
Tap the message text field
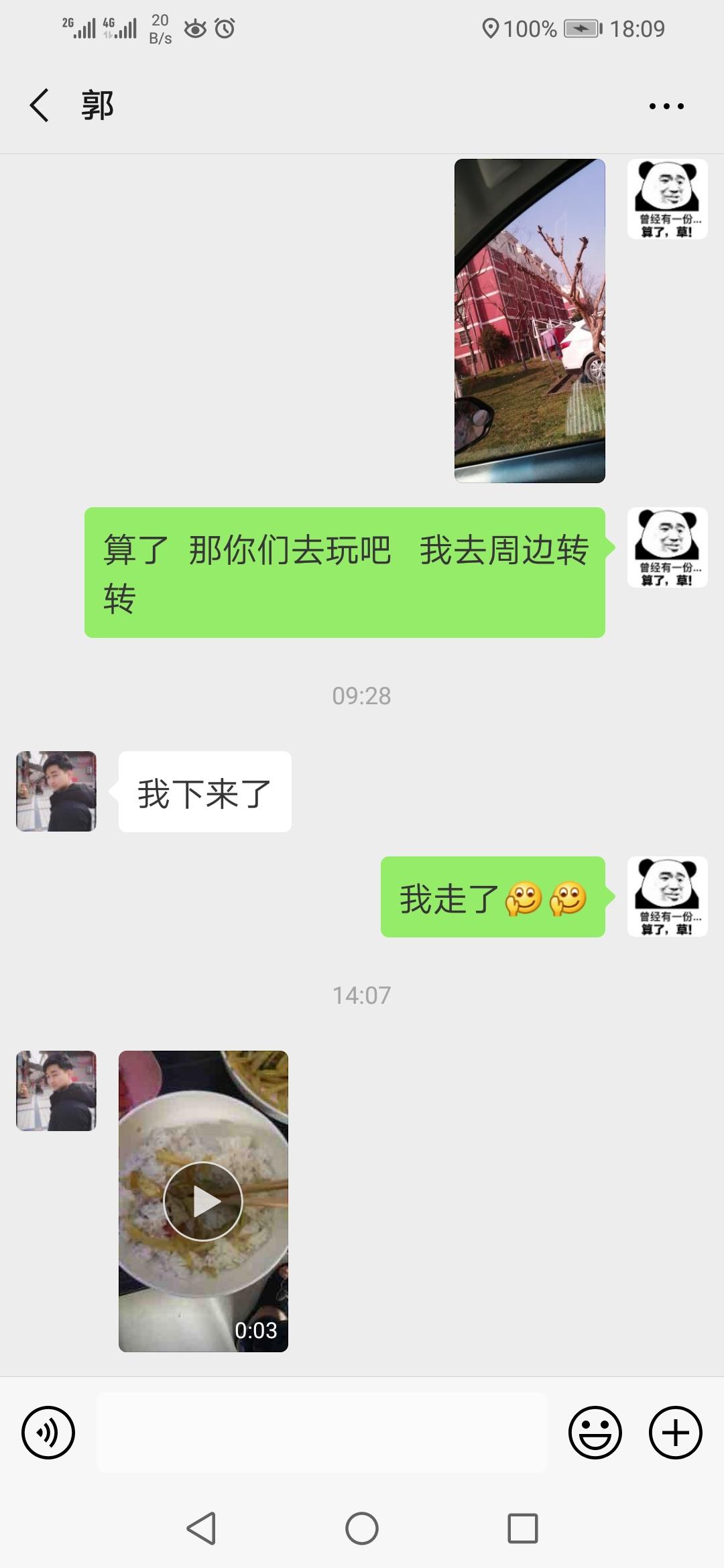tap(322, 1433)
